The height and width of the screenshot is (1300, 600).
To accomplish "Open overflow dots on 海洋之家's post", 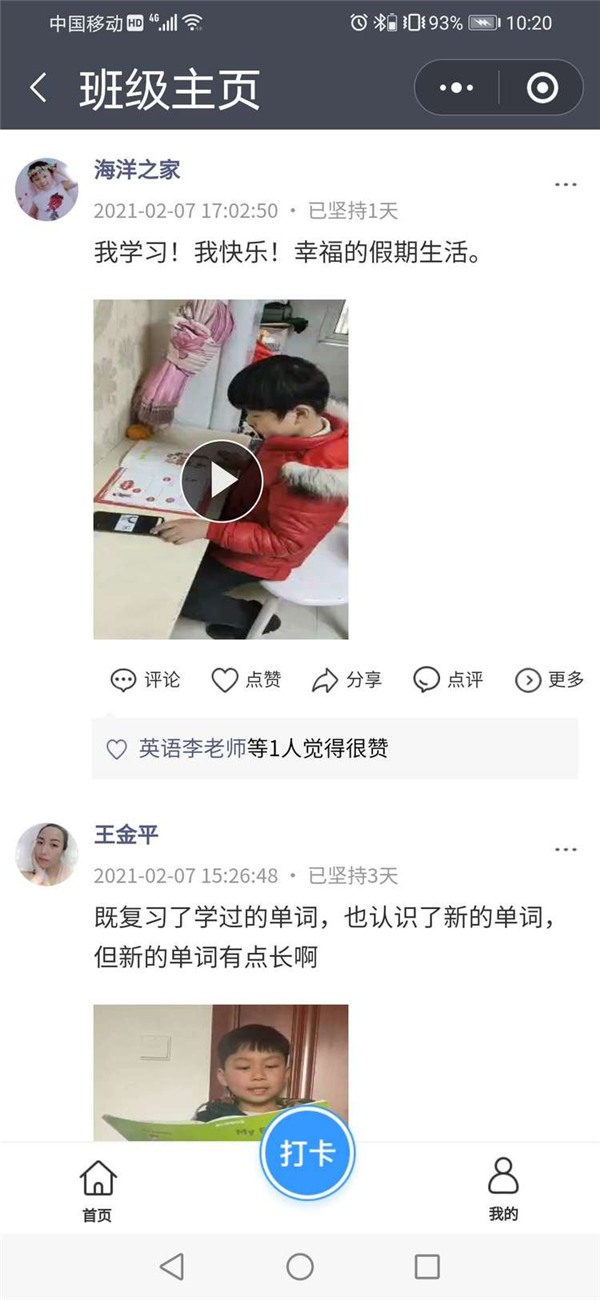I will (566, 185).
